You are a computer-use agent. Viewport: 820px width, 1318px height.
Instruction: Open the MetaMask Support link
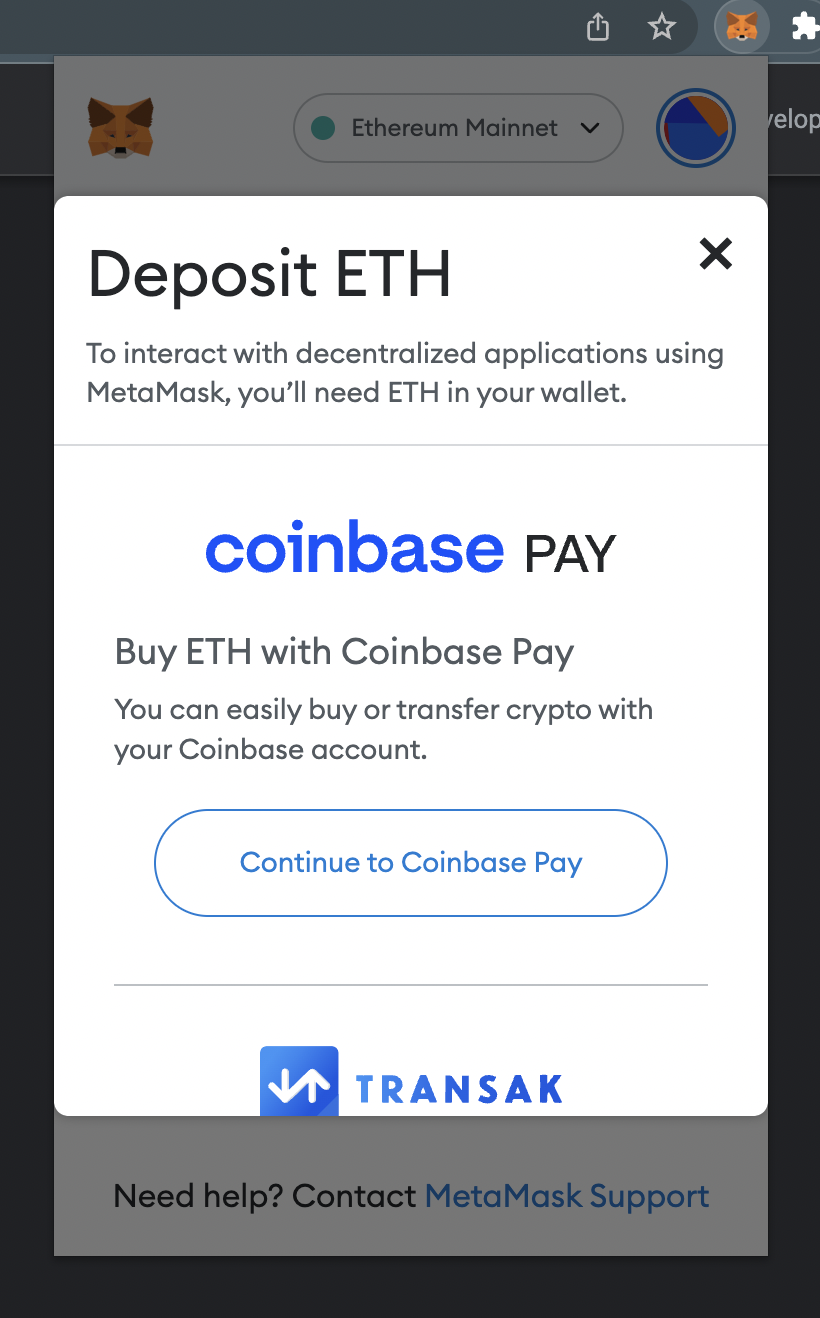(567, 1196)
